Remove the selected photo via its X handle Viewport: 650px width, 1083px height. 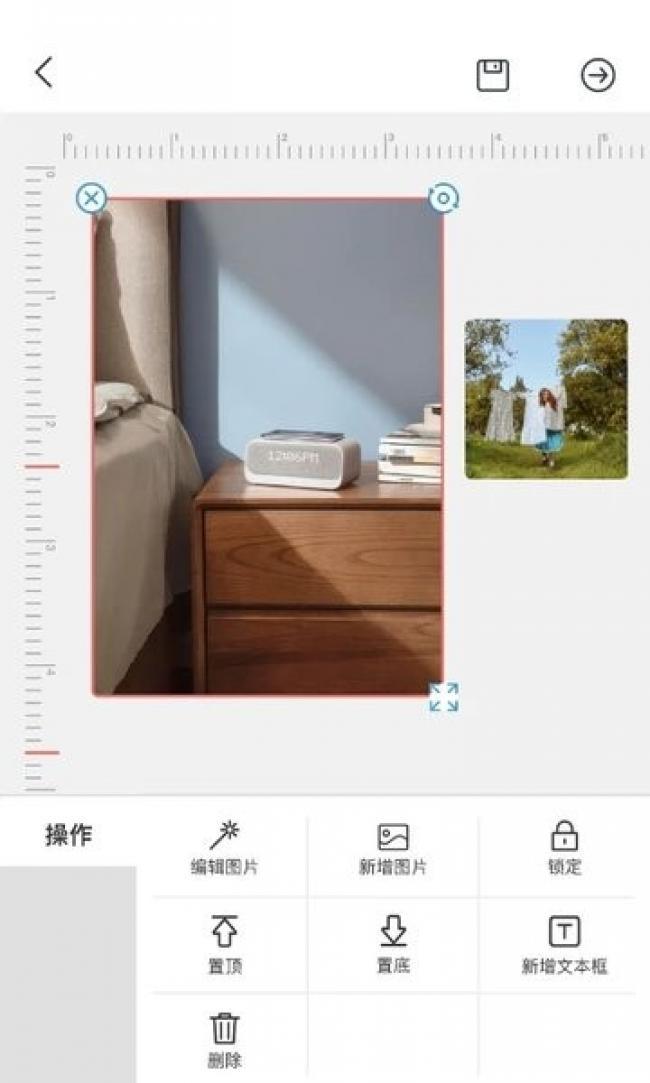pyautogui.click(x=91, y=198)
